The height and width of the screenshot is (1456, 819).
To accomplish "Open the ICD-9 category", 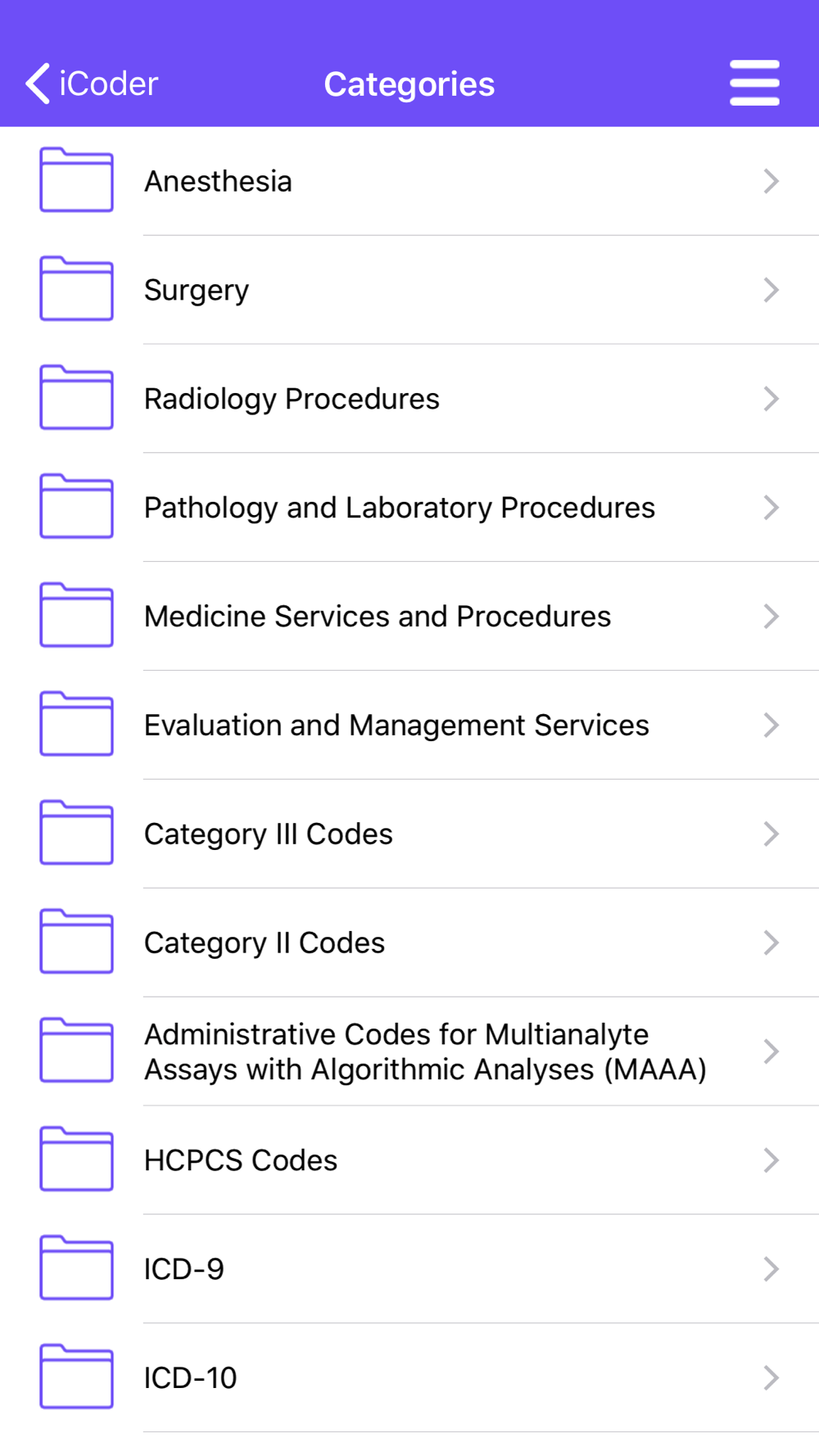I will (409, 1269).
